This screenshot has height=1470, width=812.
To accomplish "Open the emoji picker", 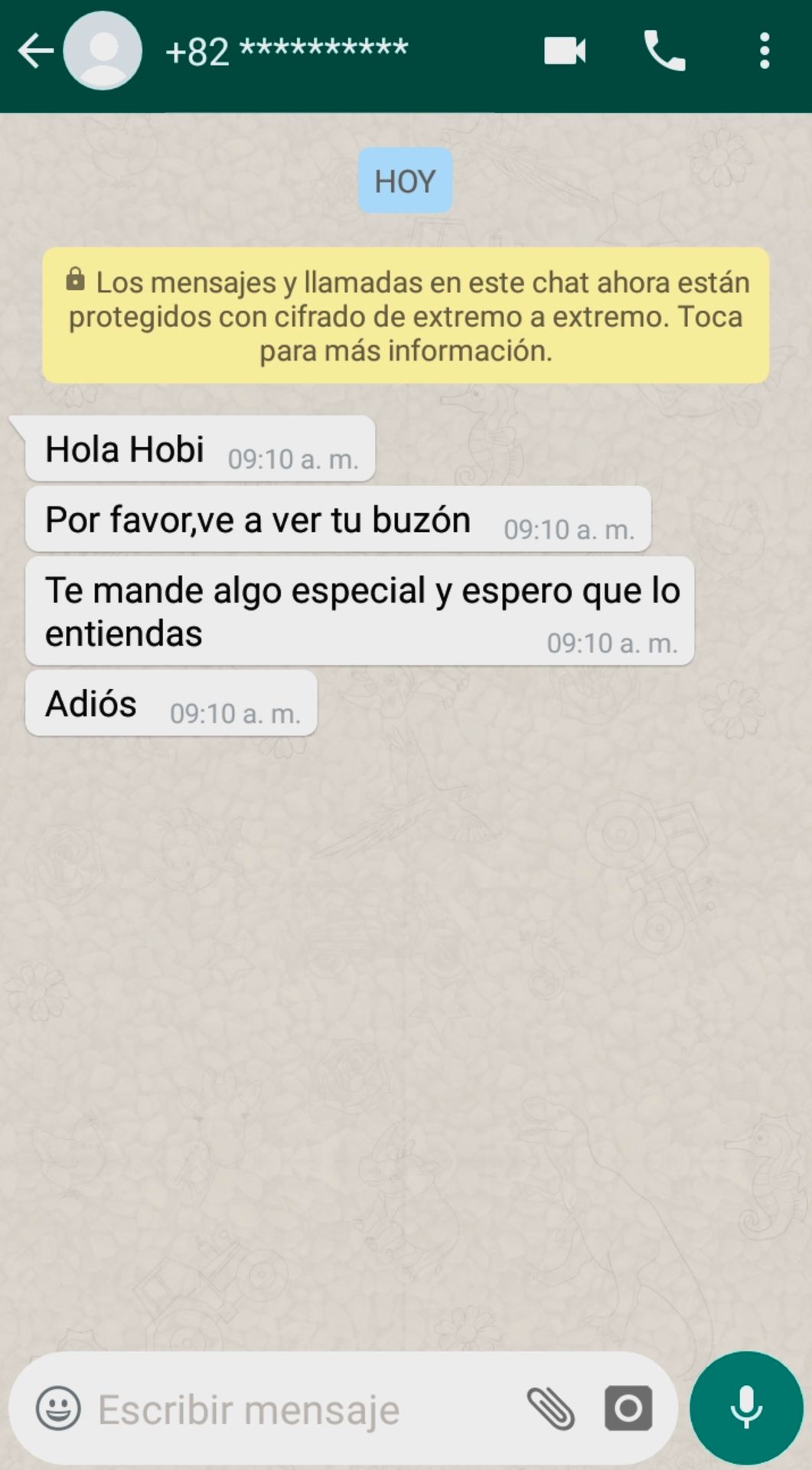I will pyautogui.click(x=58, y=1408).
